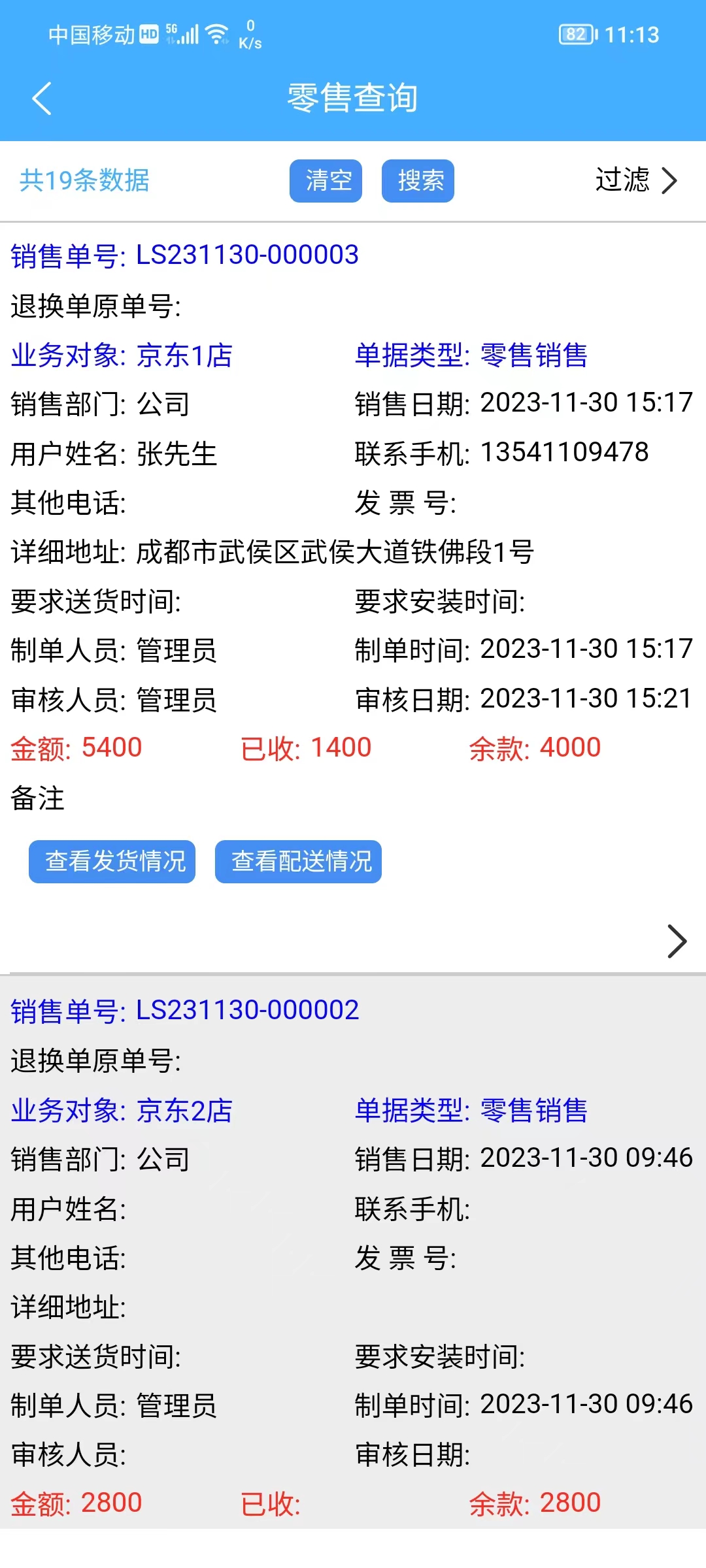
Task: Open the 过滤 filter options
Action: tap(635, 180)
